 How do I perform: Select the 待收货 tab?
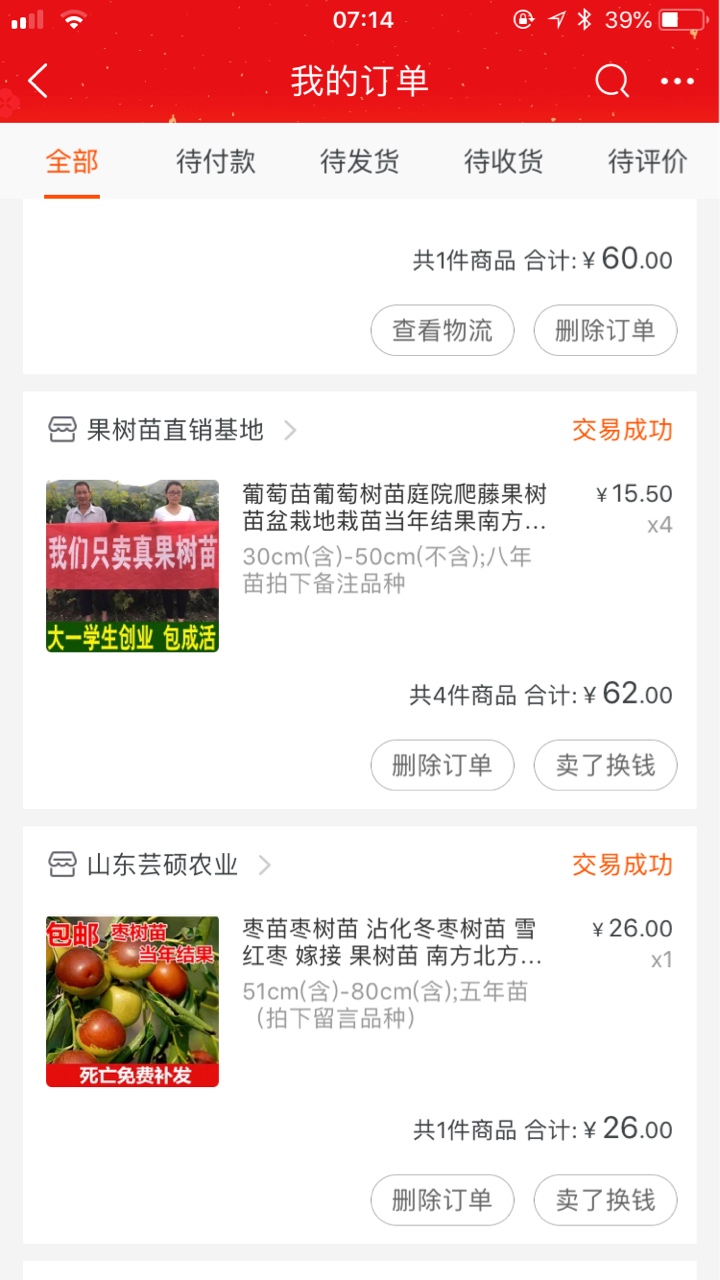(504, 161)
